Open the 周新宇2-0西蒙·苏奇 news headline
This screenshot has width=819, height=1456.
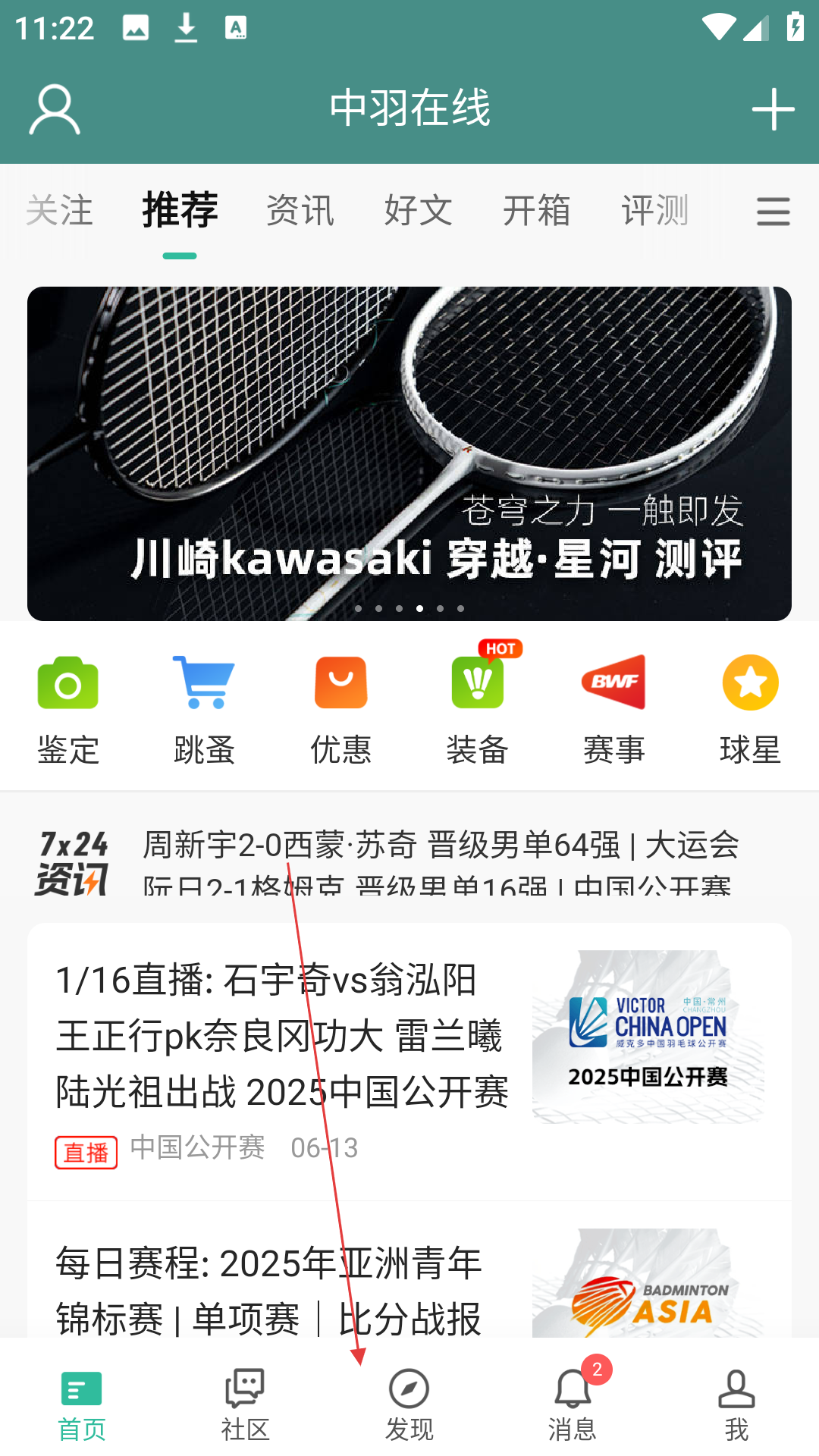pyautogui.click(x=440, y=845)
